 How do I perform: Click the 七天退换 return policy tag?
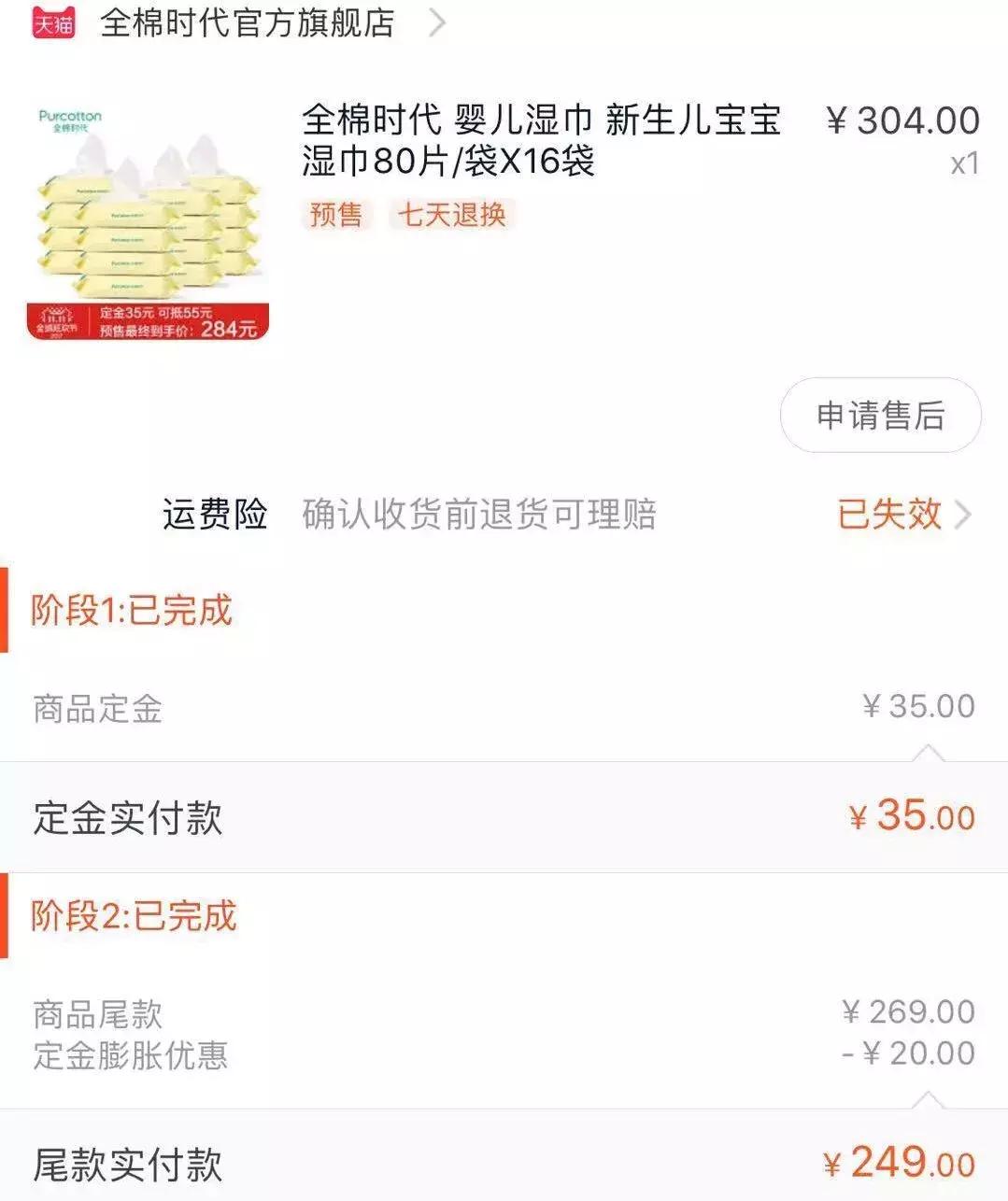pyautogui.click(x=452, y=216)
